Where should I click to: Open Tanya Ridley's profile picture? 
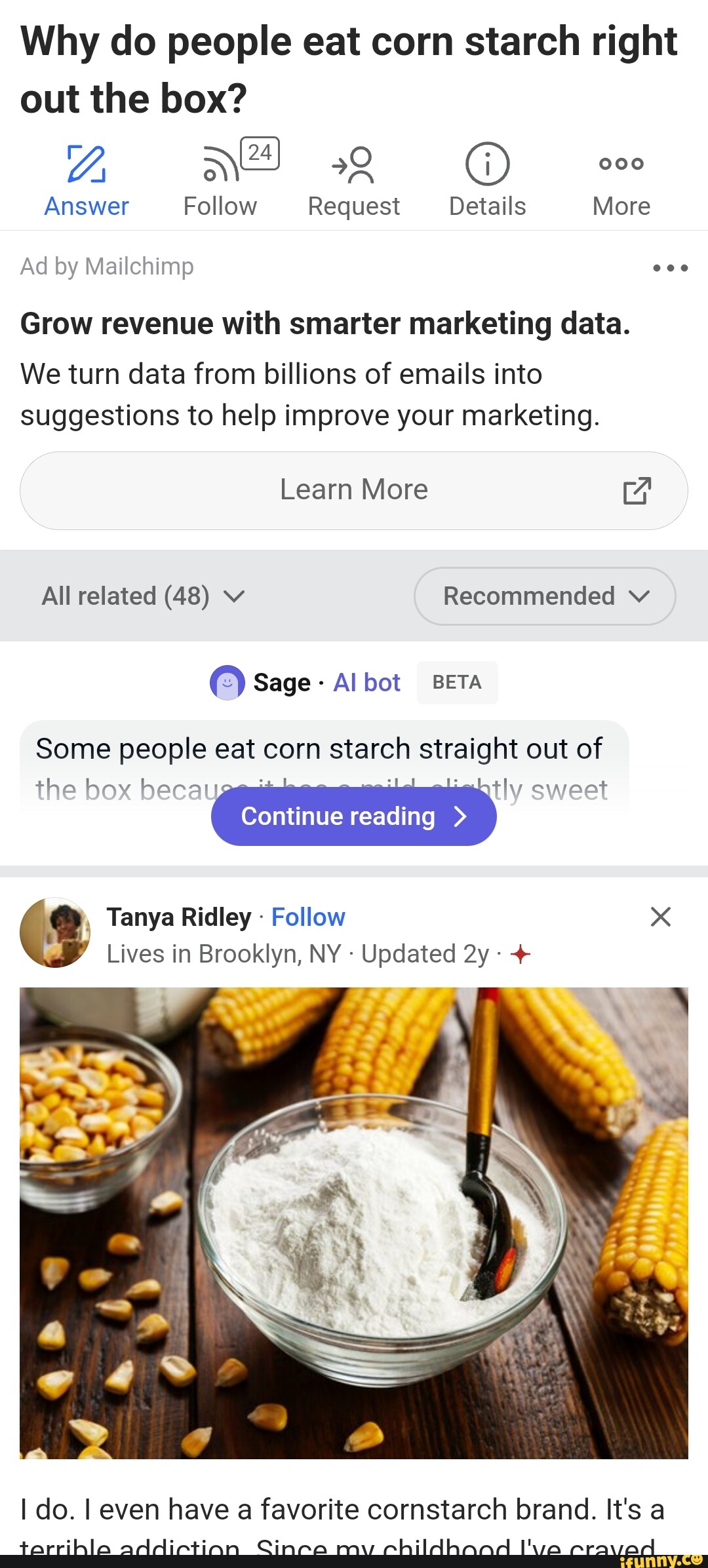[x=55, y=932]
